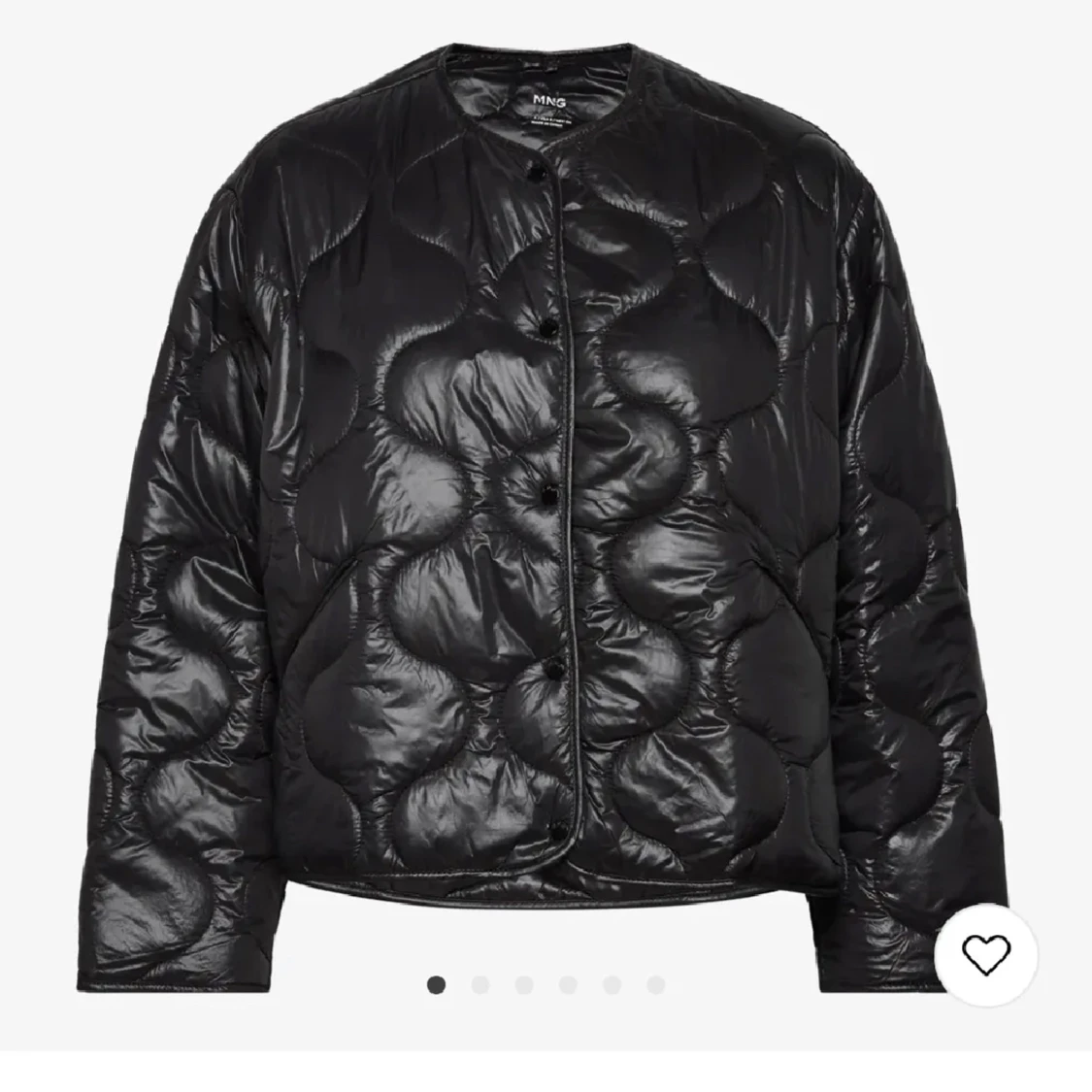Add the jacket to wishlist with heart icon

[x=985, y=955]
